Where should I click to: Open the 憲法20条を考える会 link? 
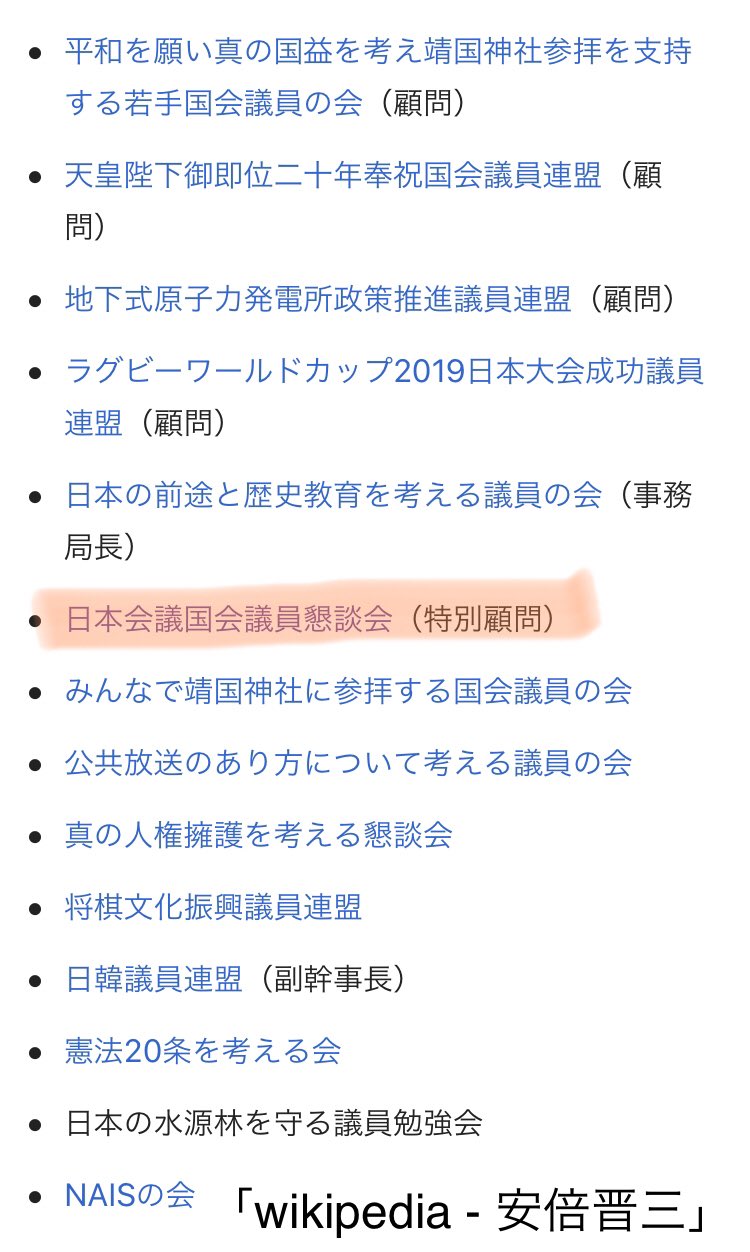[x=203, y=1051]
